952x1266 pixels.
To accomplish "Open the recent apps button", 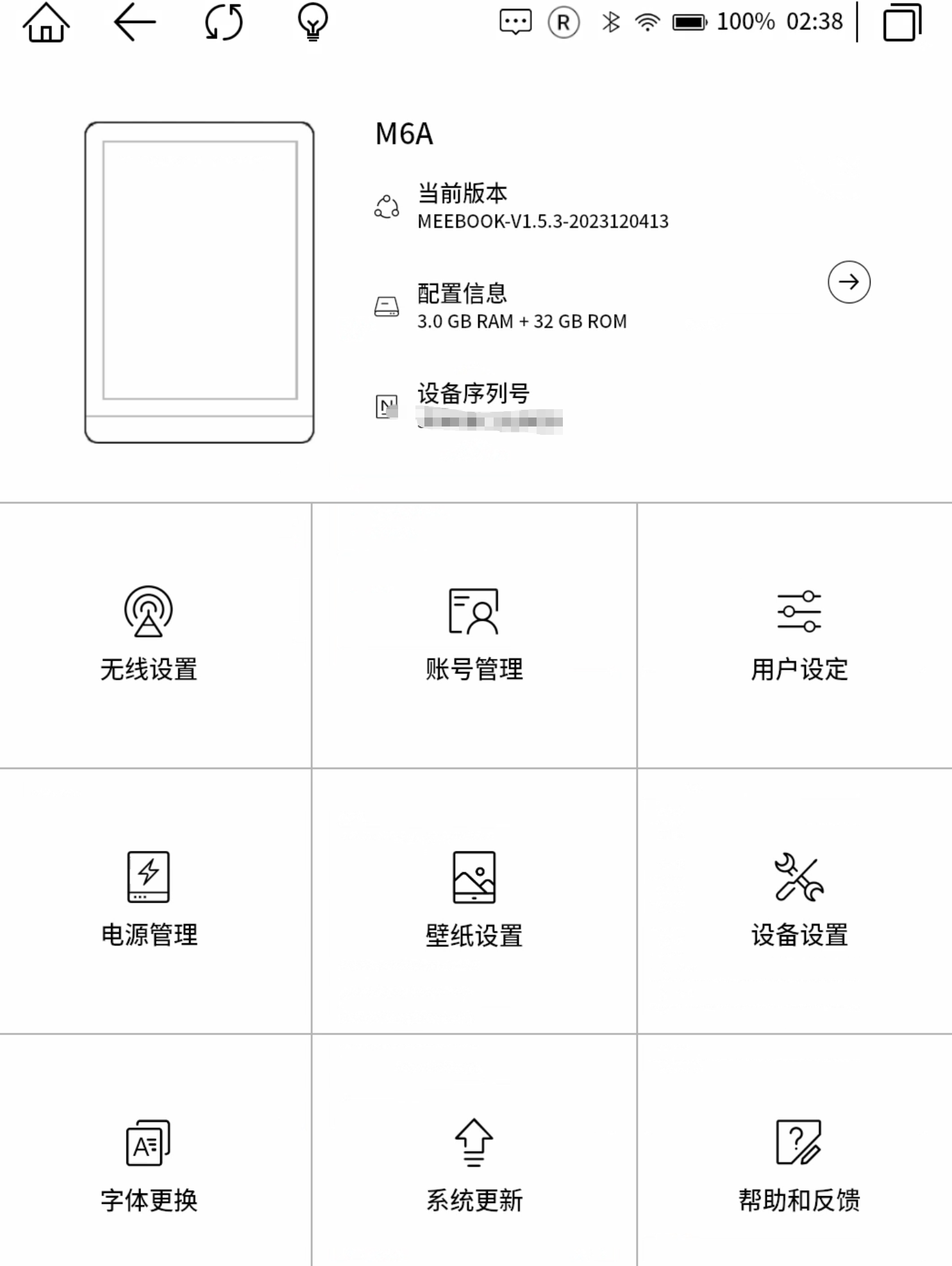I will click(902, 22).
